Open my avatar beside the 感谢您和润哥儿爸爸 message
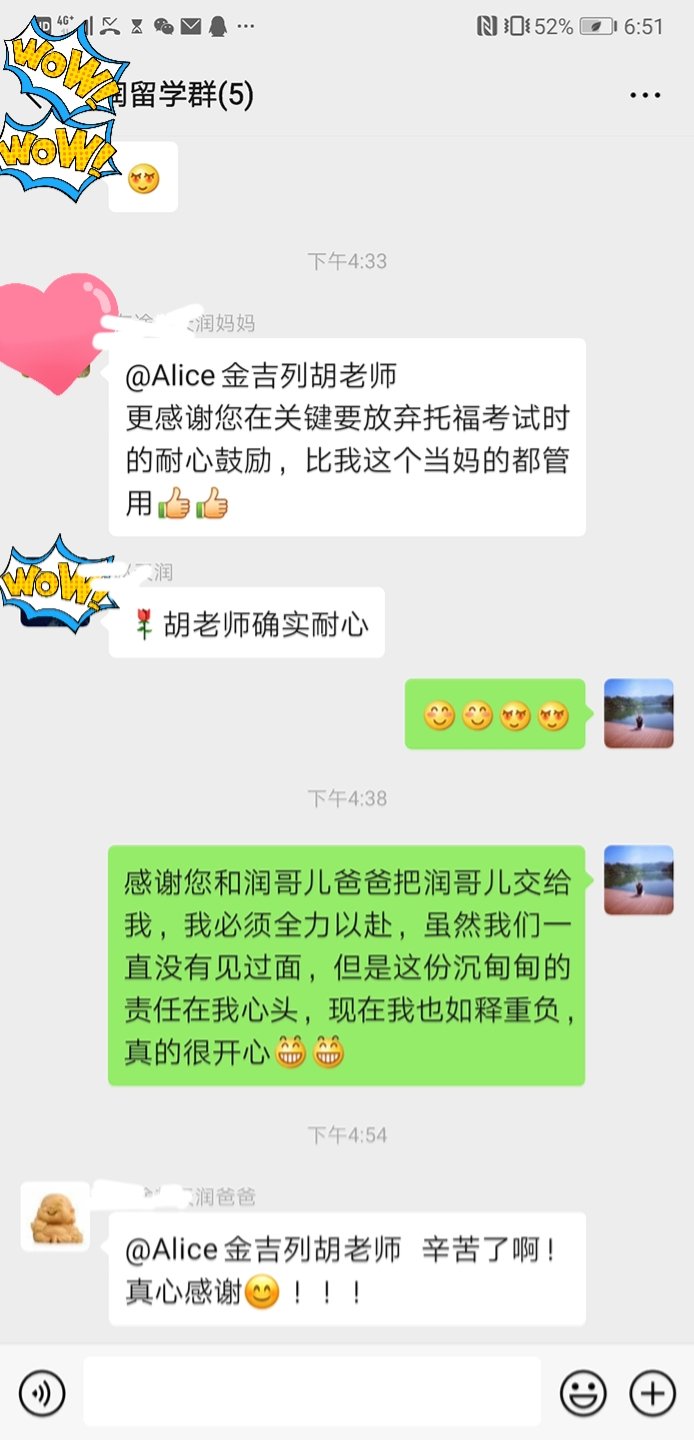This screenshot has height=1440, width=694. 638,880
